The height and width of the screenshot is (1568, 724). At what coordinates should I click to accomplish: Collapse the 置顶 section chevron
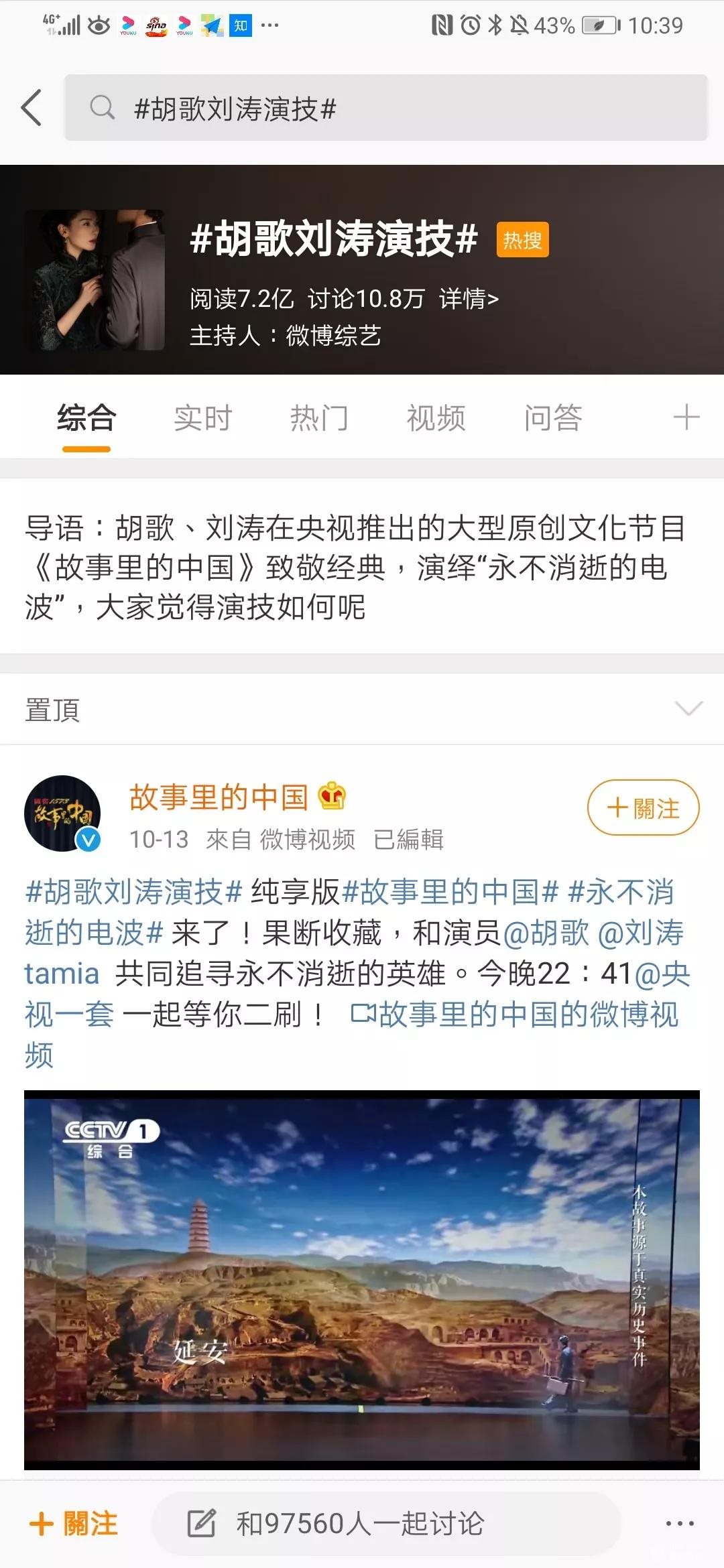coord(688,709)
